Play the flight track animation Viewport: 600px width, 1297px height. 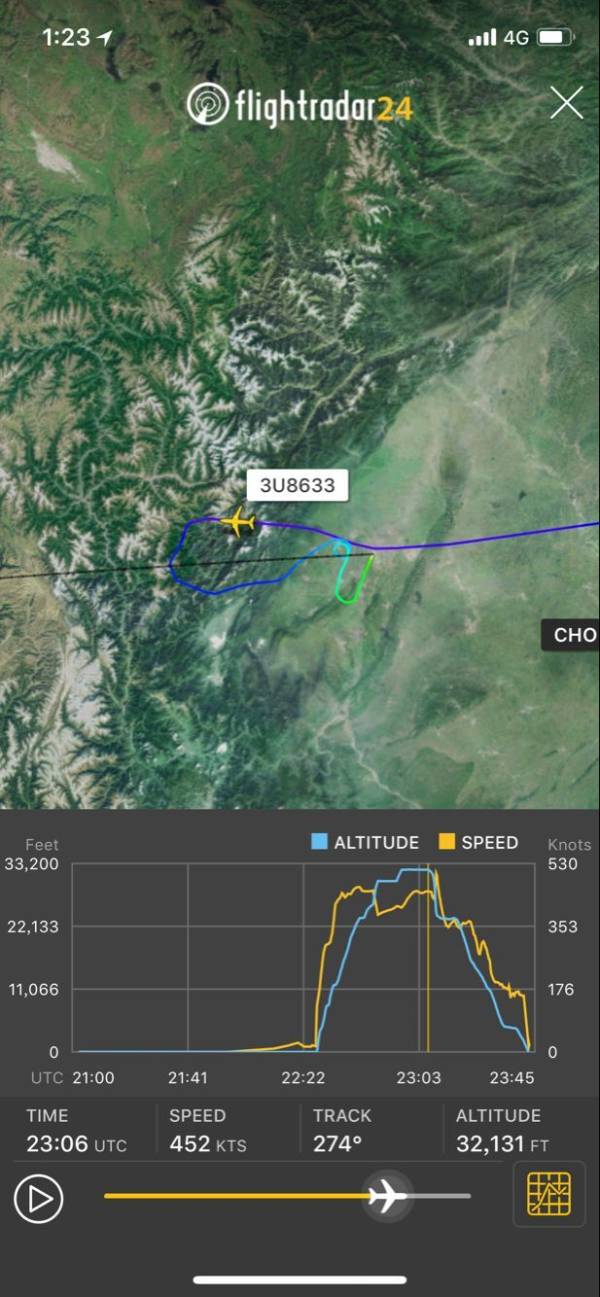pyautogui.click(x=39, y=1199)
